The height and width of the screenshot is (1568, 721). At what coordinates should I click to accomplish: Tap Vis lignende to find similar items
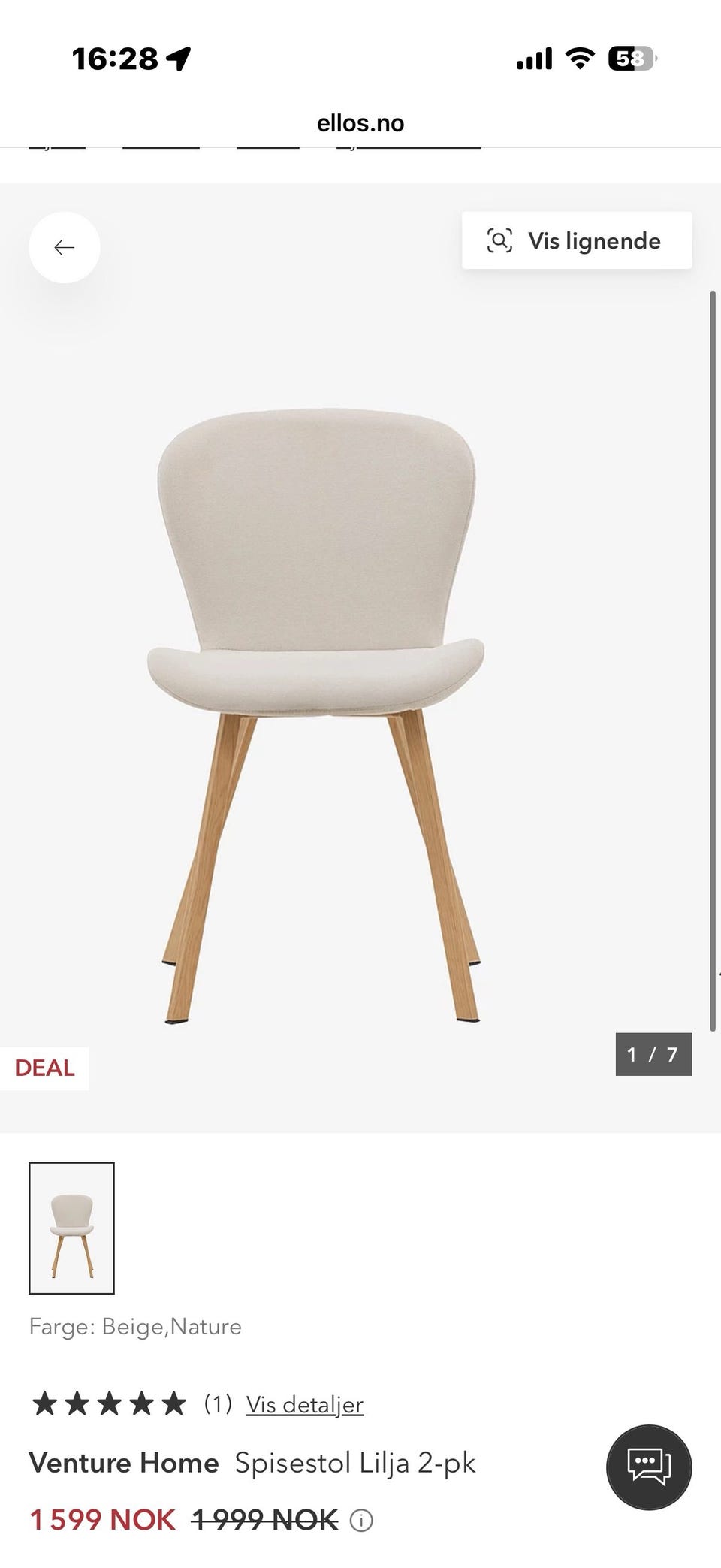[x=577, y=240]
